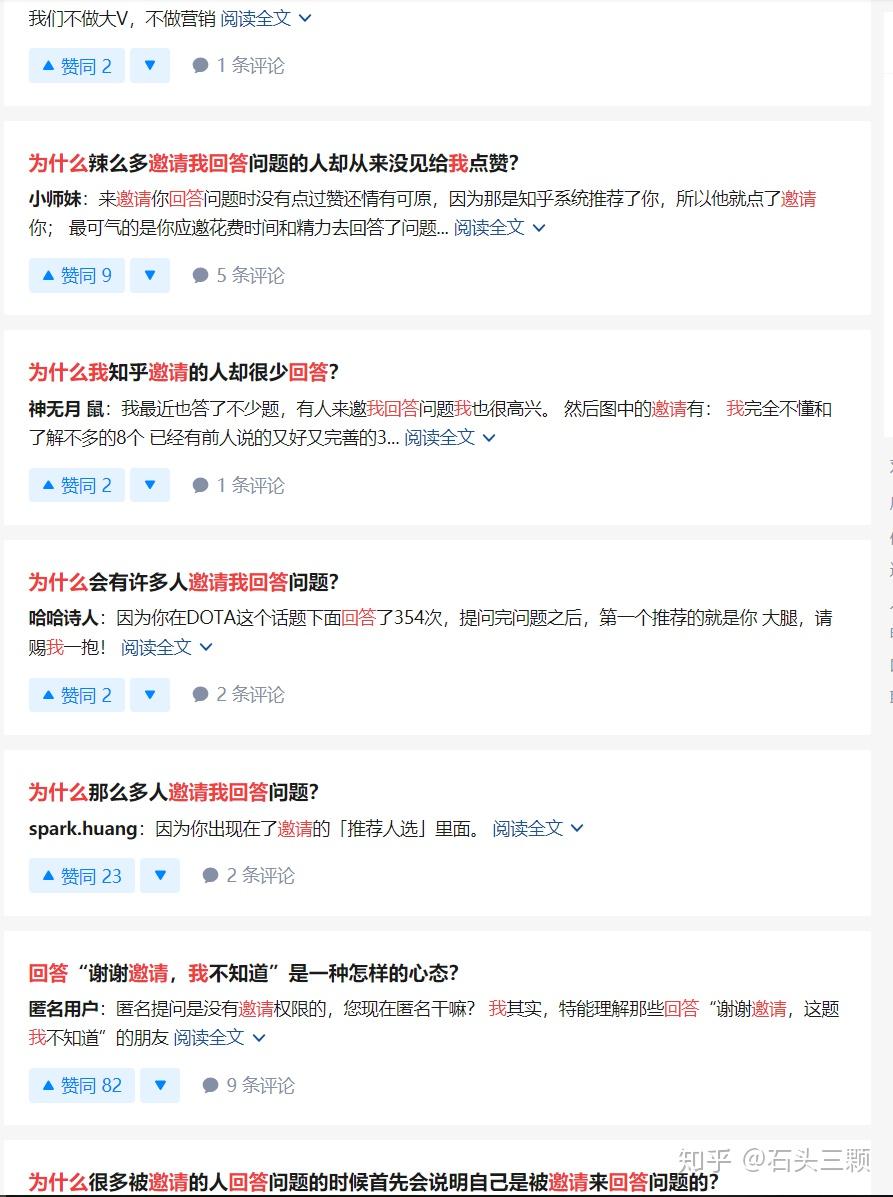
Task: Expand full text of 哈哈诗人's answer
Action: pos(166,648)
